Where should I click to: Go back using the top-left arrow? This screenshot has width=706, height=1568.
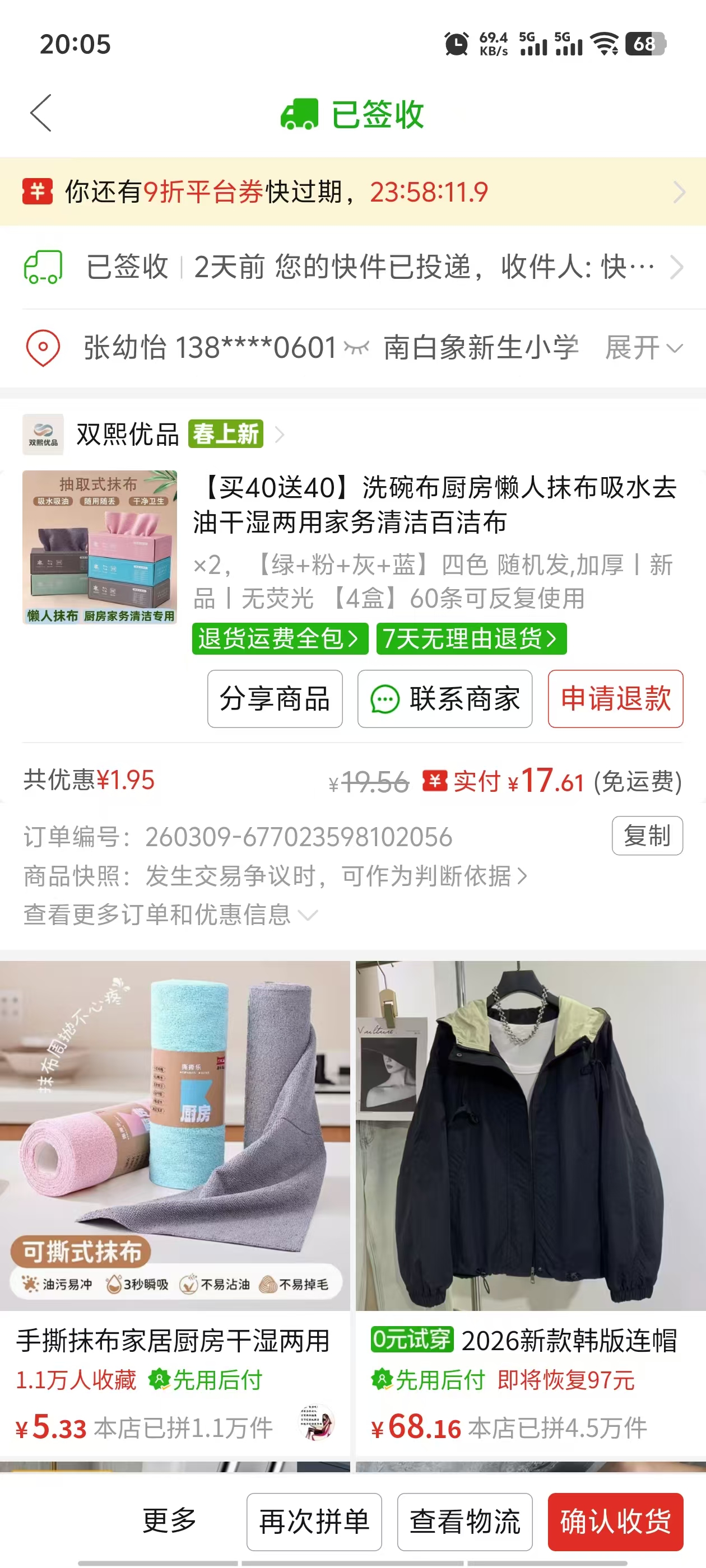click(41, 113)
